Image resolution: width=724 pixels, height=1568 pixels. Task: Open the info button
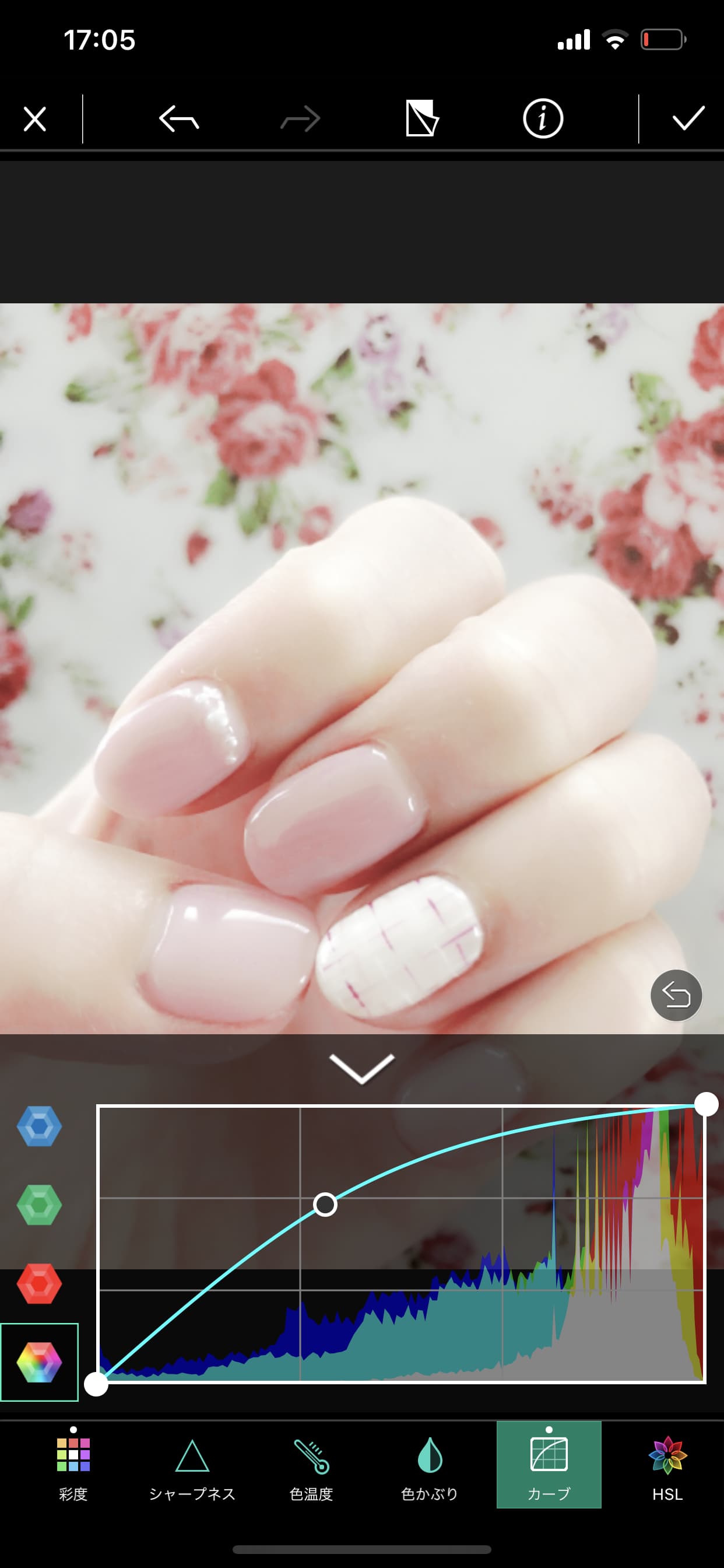point(543,118)
